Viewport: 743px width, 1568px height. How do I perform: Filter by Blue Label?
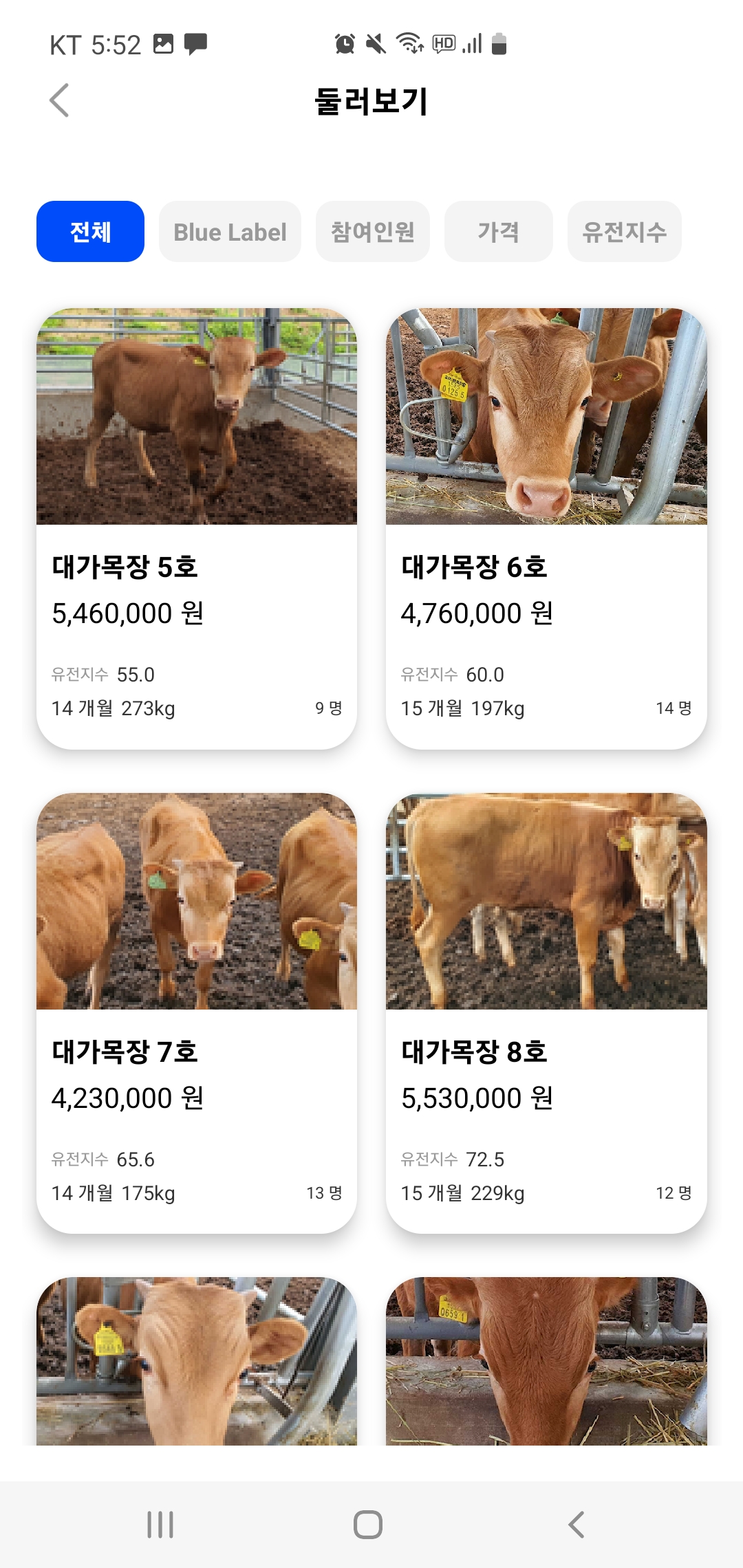click(x=230, y=232)
